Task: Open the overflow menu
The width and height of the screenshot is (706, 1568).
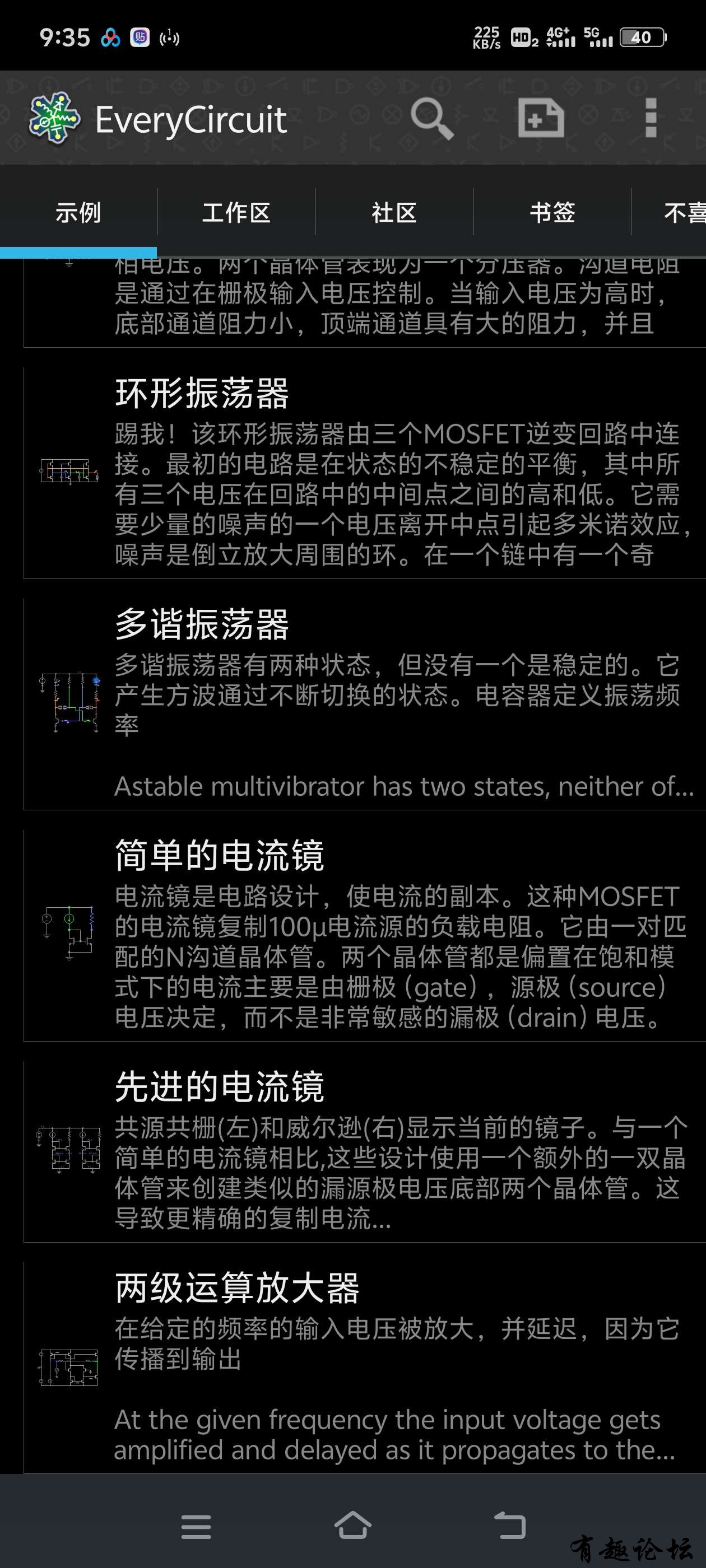Action: pyautogui.click(x=650, y=118)
